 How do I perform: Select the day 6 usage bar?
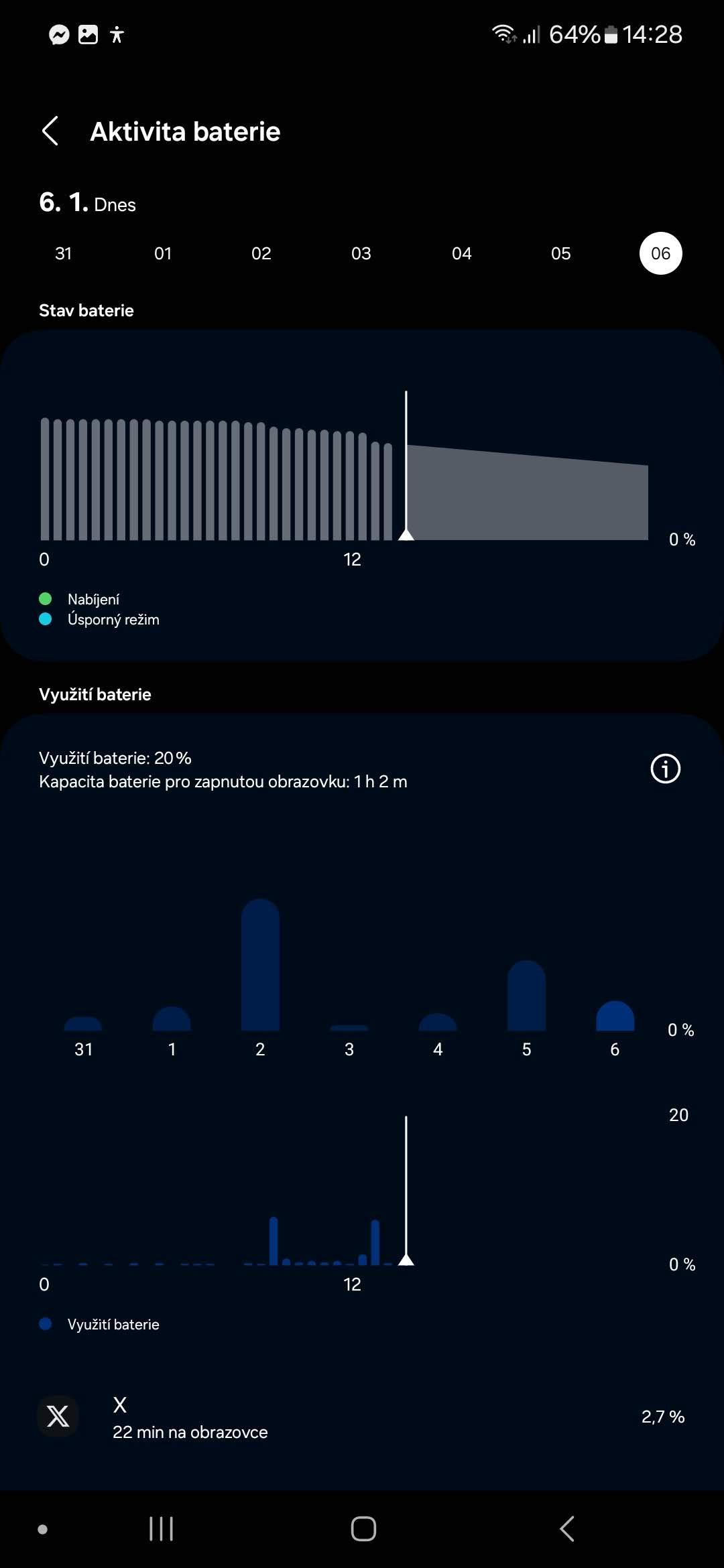615,1015
